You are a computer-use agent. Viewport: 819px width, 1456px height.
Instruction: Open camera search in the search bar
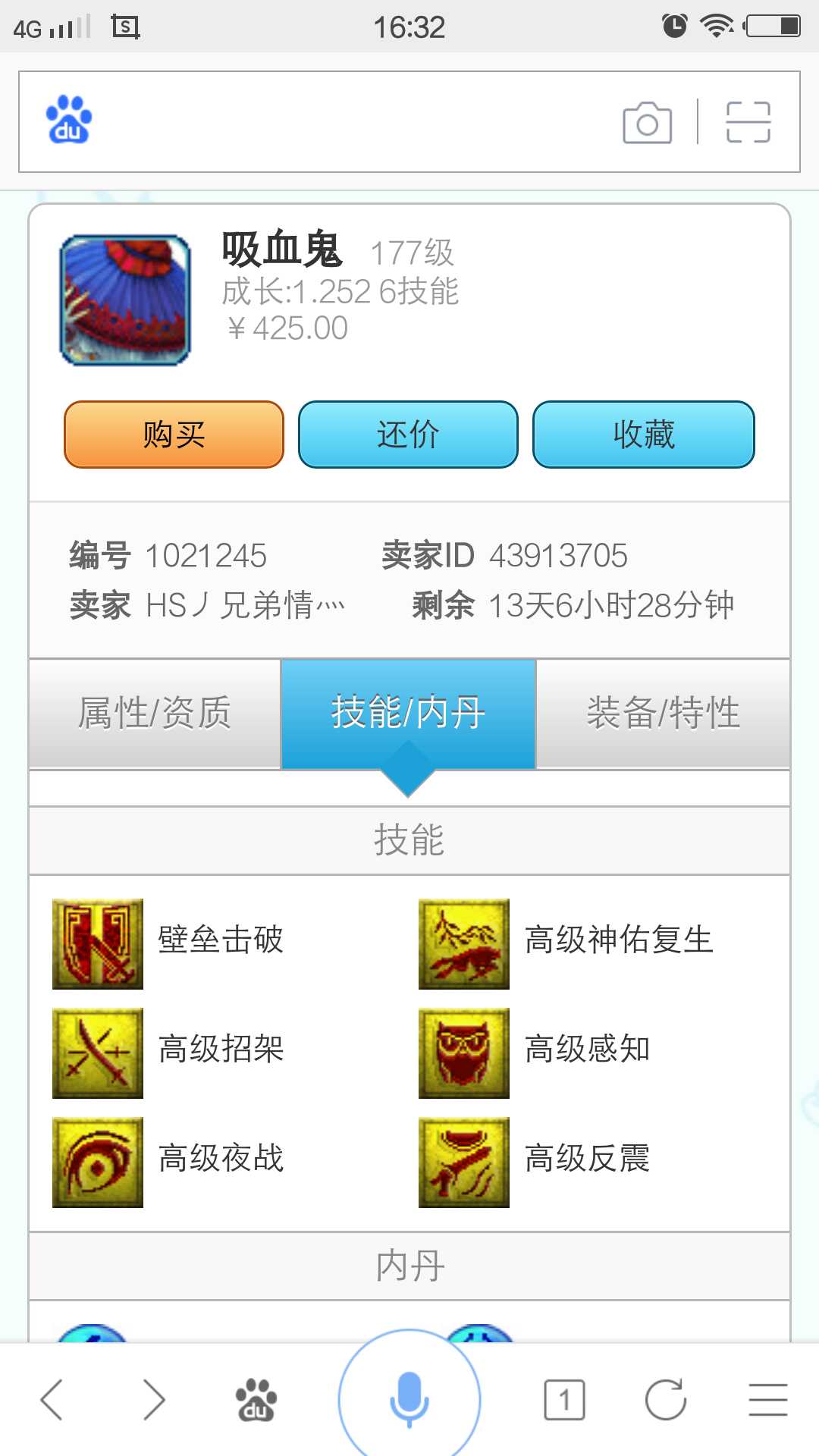pyautogui.click(x=647, y=122)
